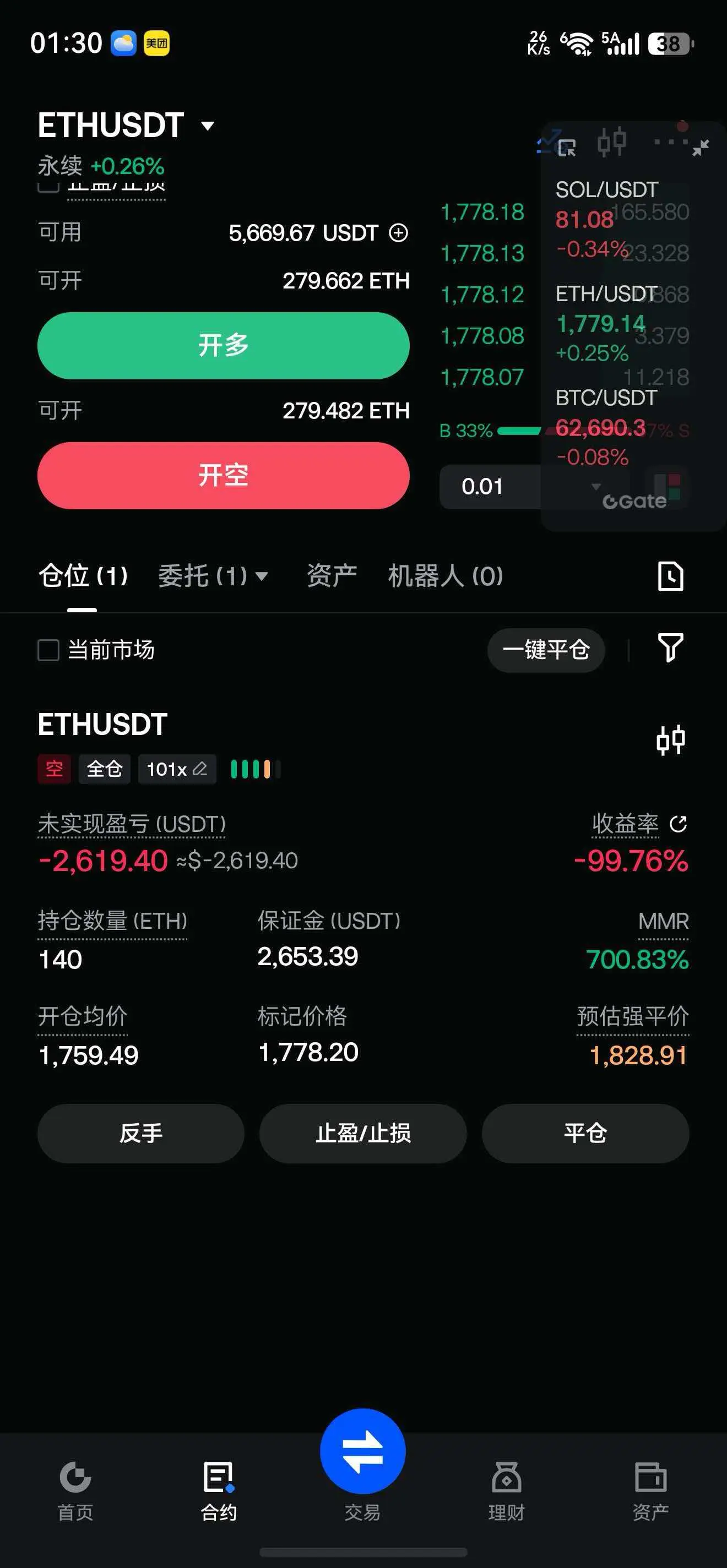This screenshot has height=1568, width=727.
Task: Check the 当前市场 checkbox
Action: tap(48, 650)
